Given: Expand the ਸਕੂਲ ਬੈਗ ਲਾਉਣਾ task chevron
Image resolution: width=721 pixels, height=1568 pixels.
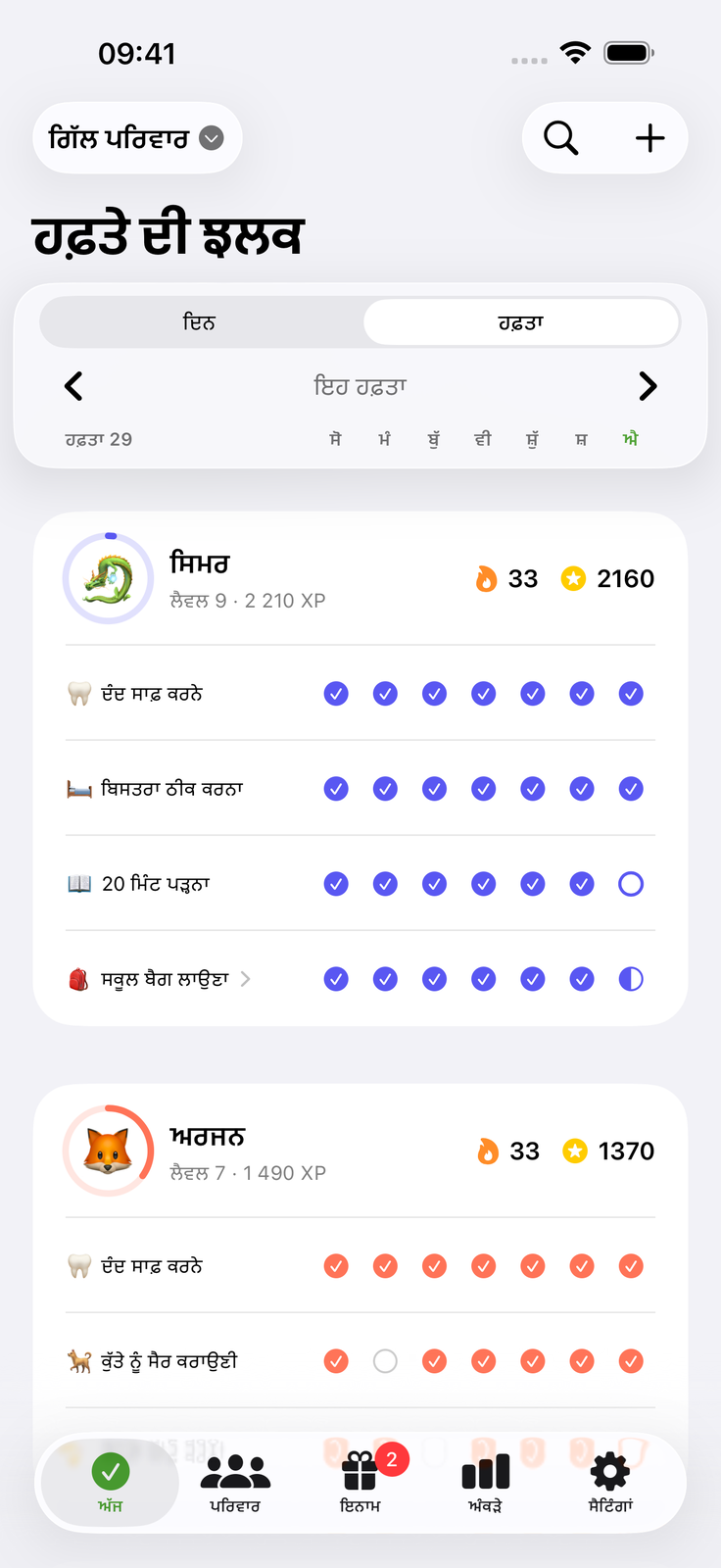Looking at the screenshot, I should pyautogui.click(x=246, y=979).
